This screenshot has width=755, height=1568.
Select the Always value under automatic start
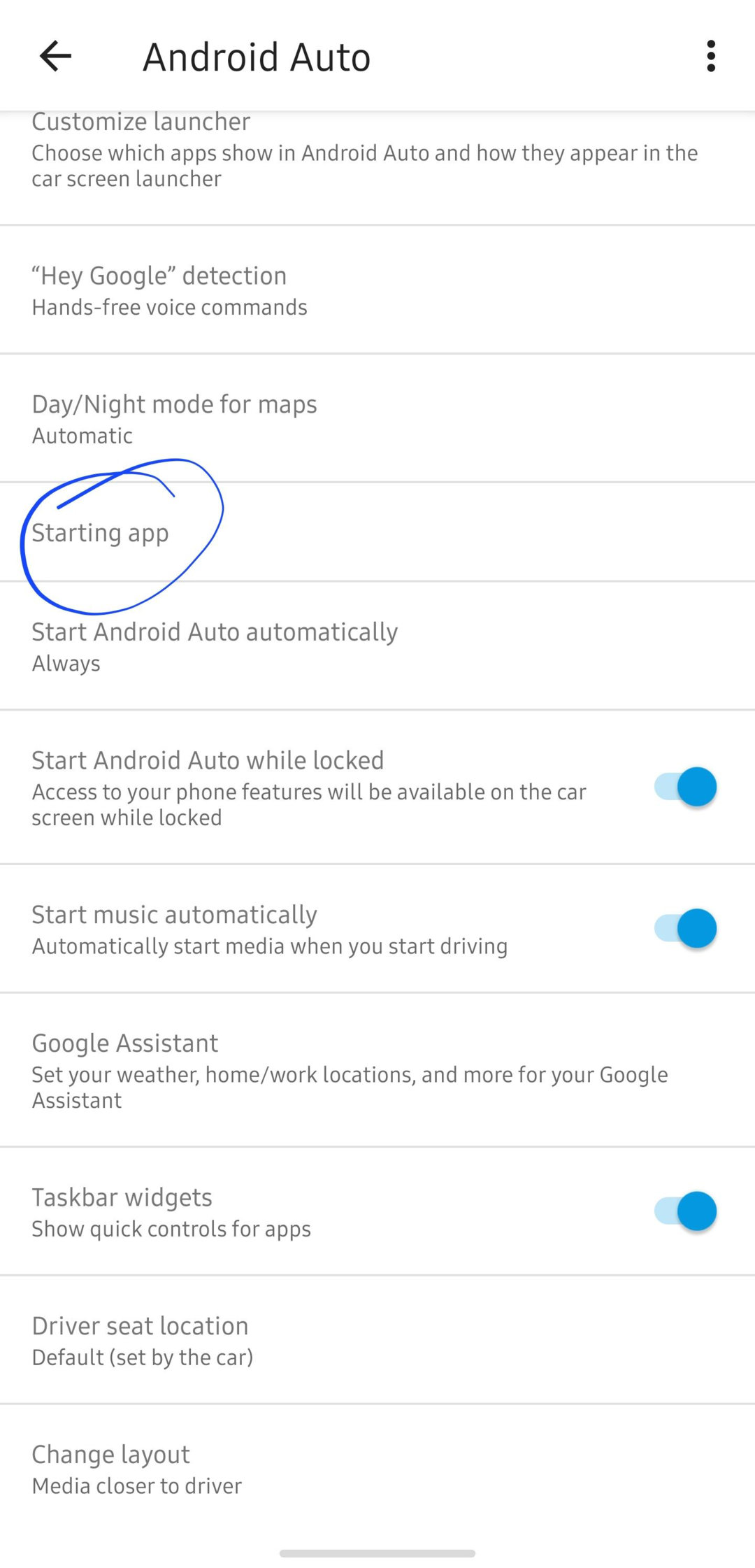65,663
